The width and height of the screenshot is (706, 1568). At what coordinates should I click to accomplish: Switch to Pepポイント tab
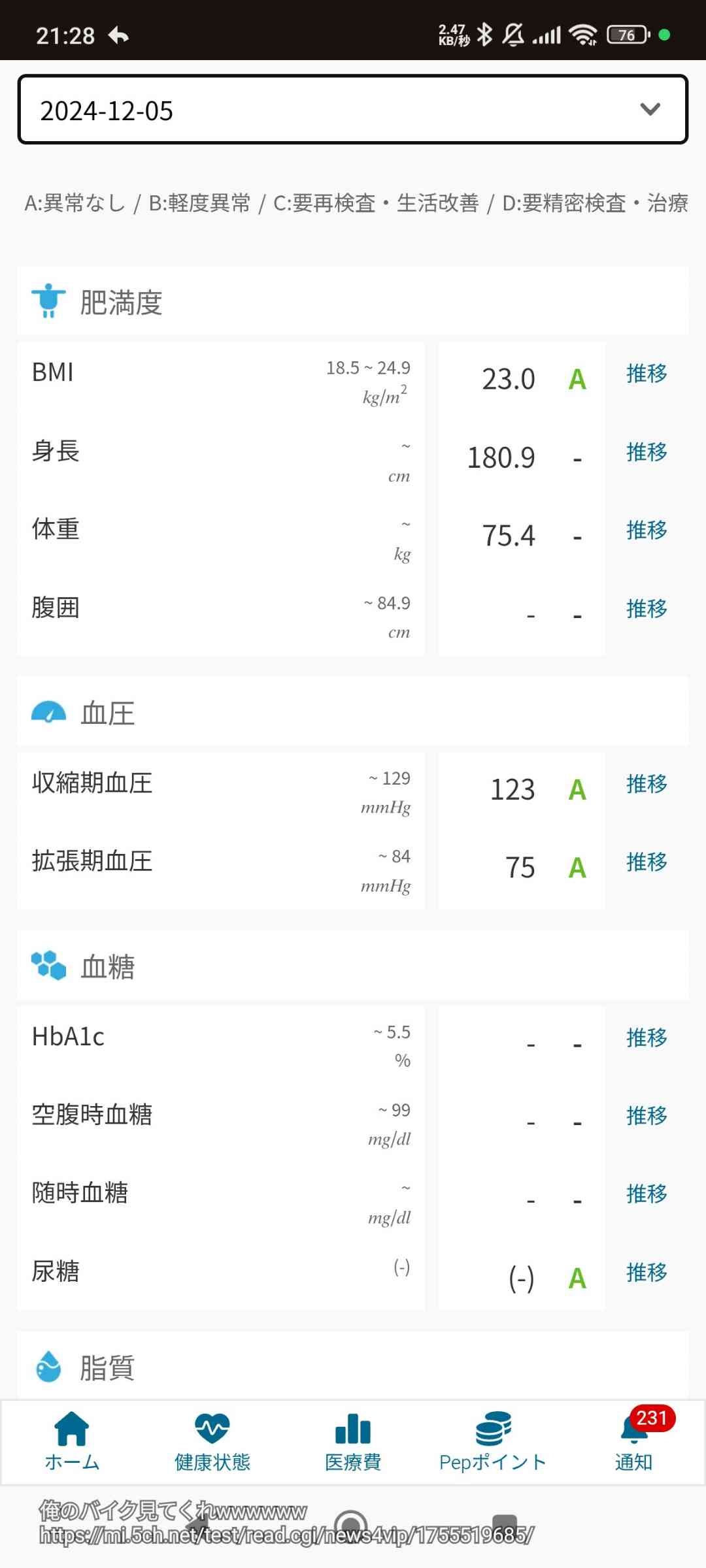493,1442
